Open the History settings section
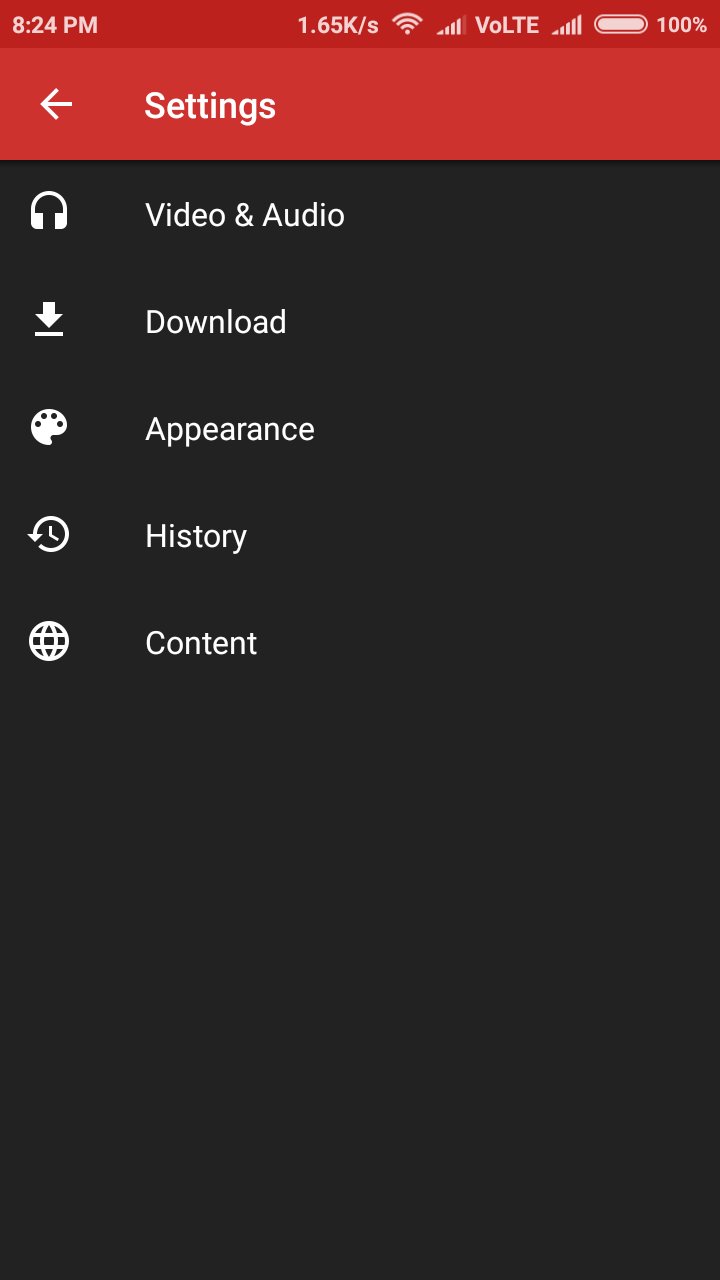 195,535
